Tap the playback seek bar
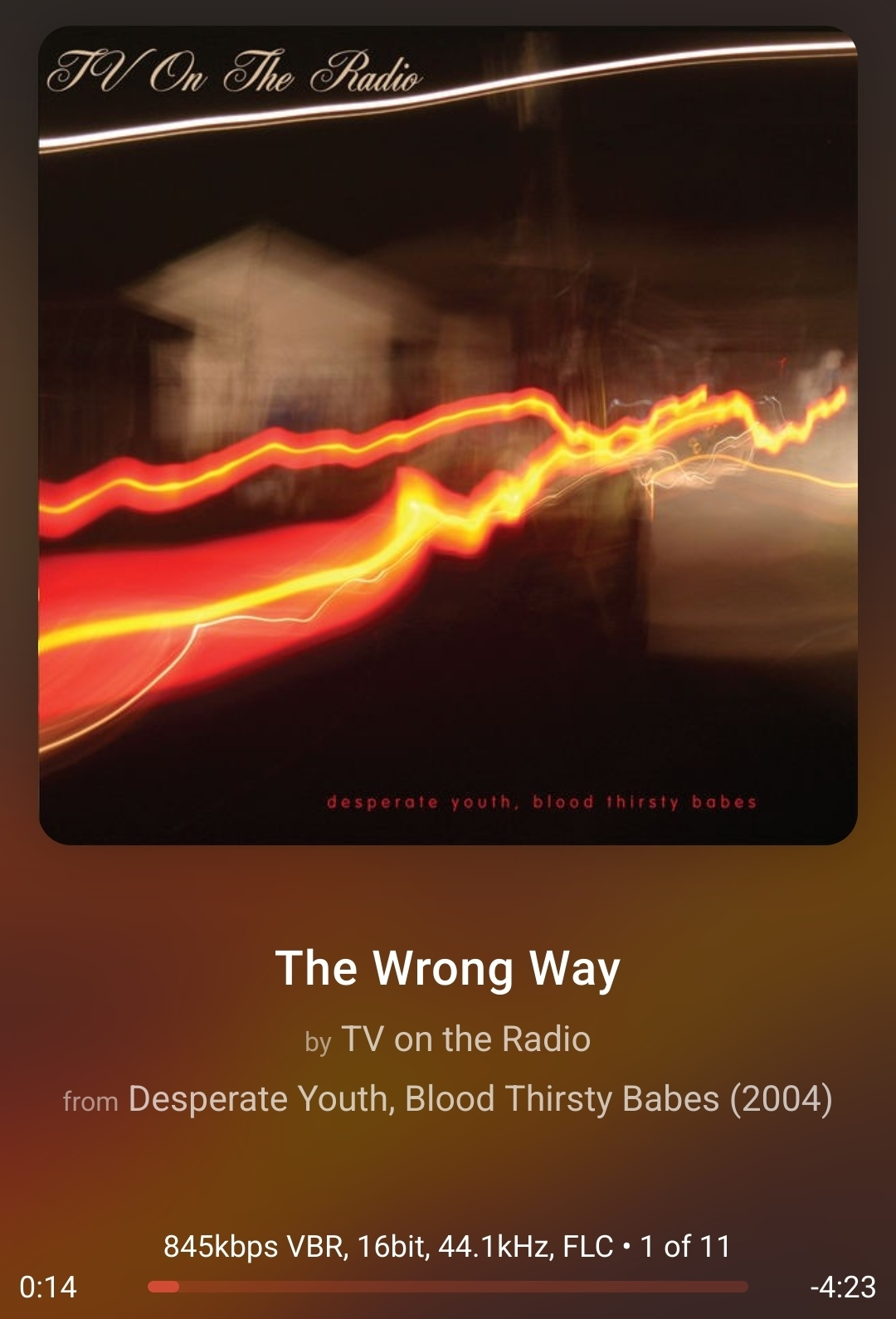The width and height of the screenshot is (896, 1319). 448,1287
